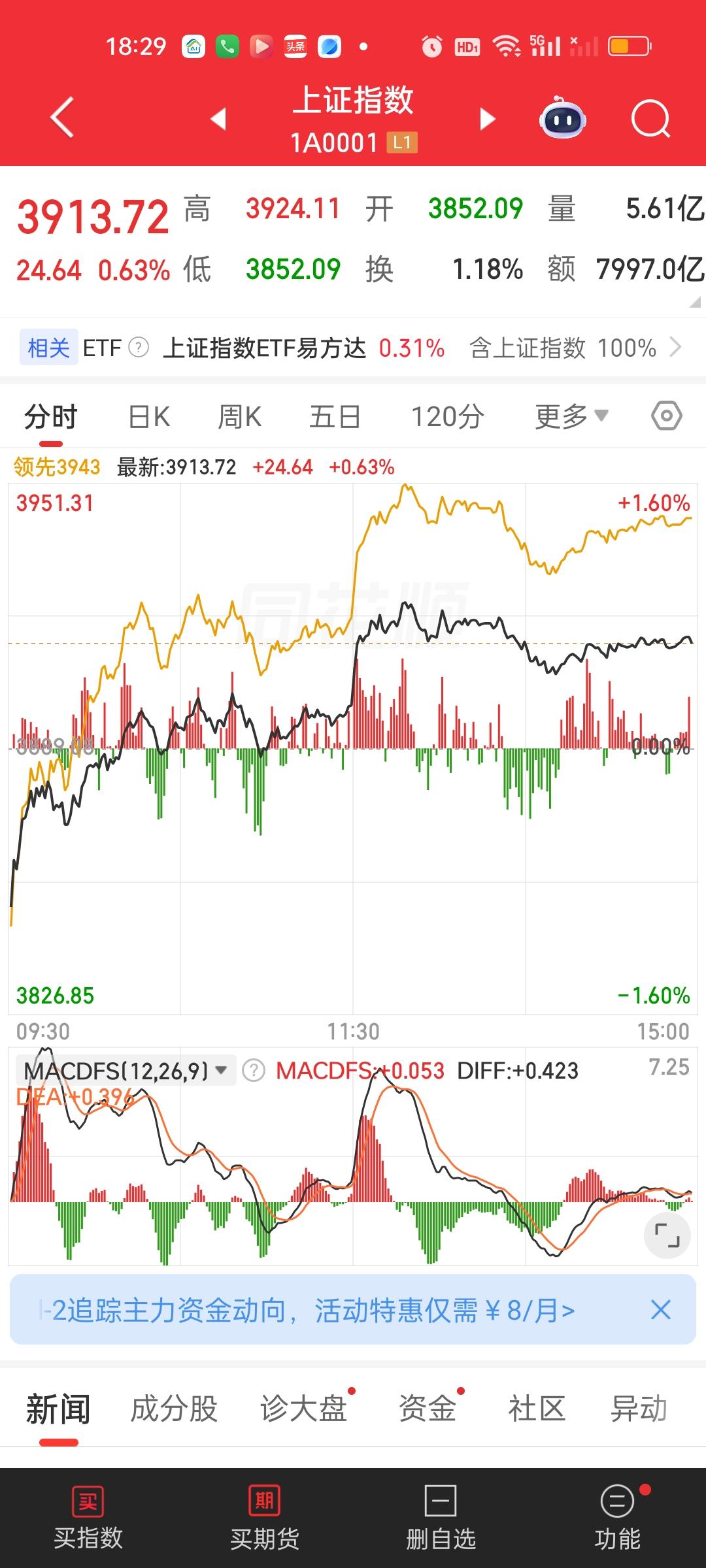The height and width of the screenshot is (1568, 706).
Task: Dismiss the 追踪主力资金动向 promo banner
Action: (661, 1309)
